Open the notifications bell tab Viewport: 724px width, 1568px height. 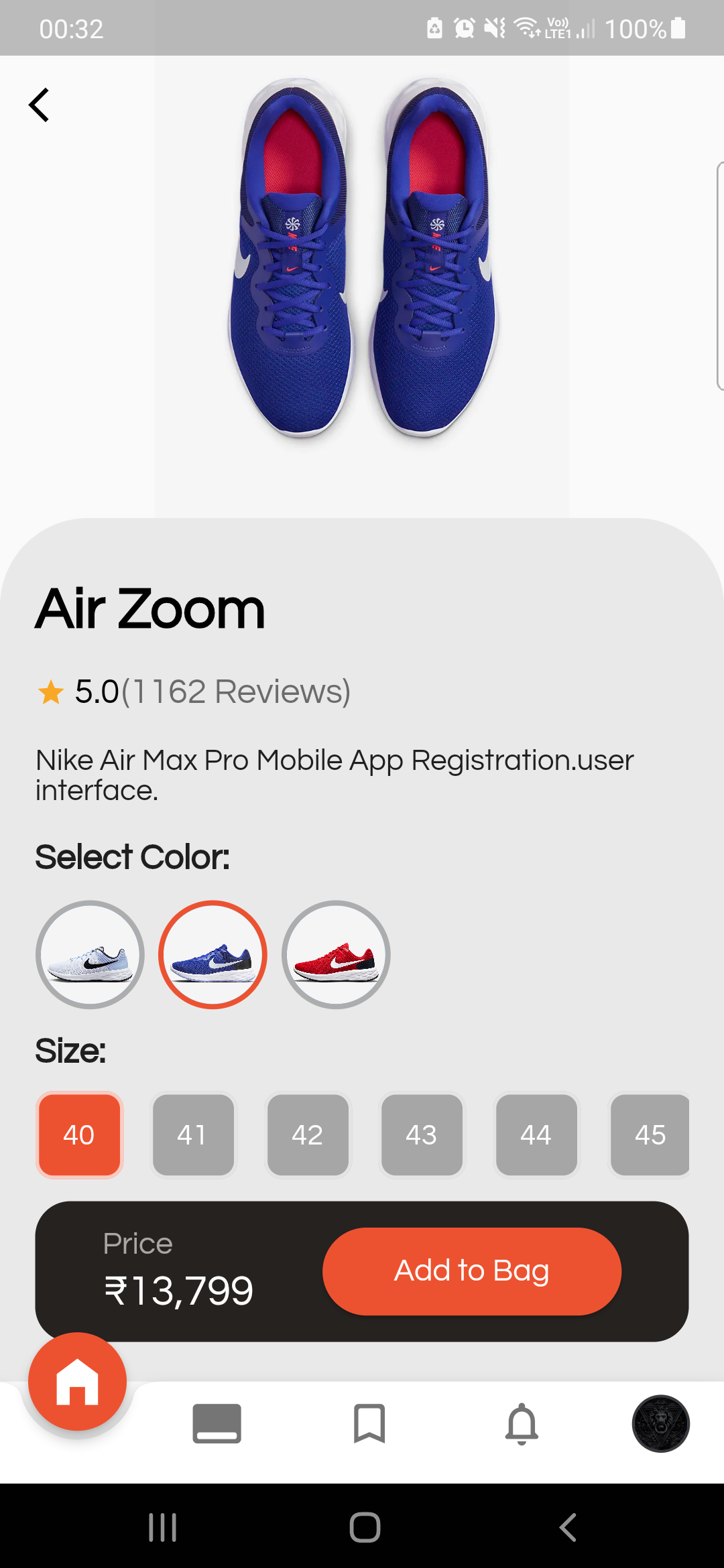[x=522, y=1423]
